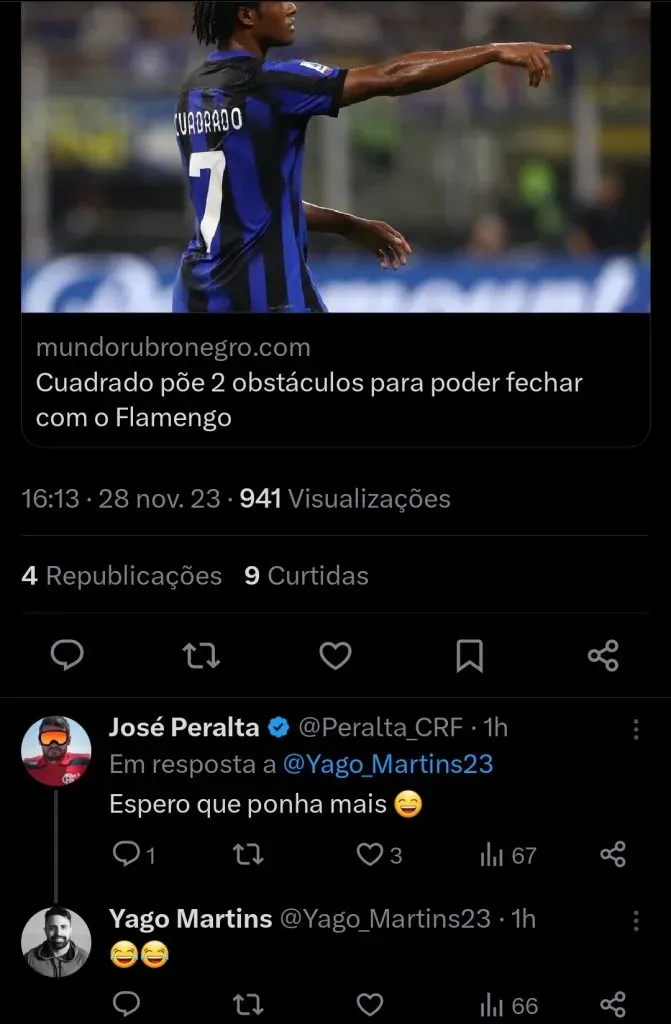Open Yago Martins' profile picture
This screenshot has width=671, height=1024.
56,941
